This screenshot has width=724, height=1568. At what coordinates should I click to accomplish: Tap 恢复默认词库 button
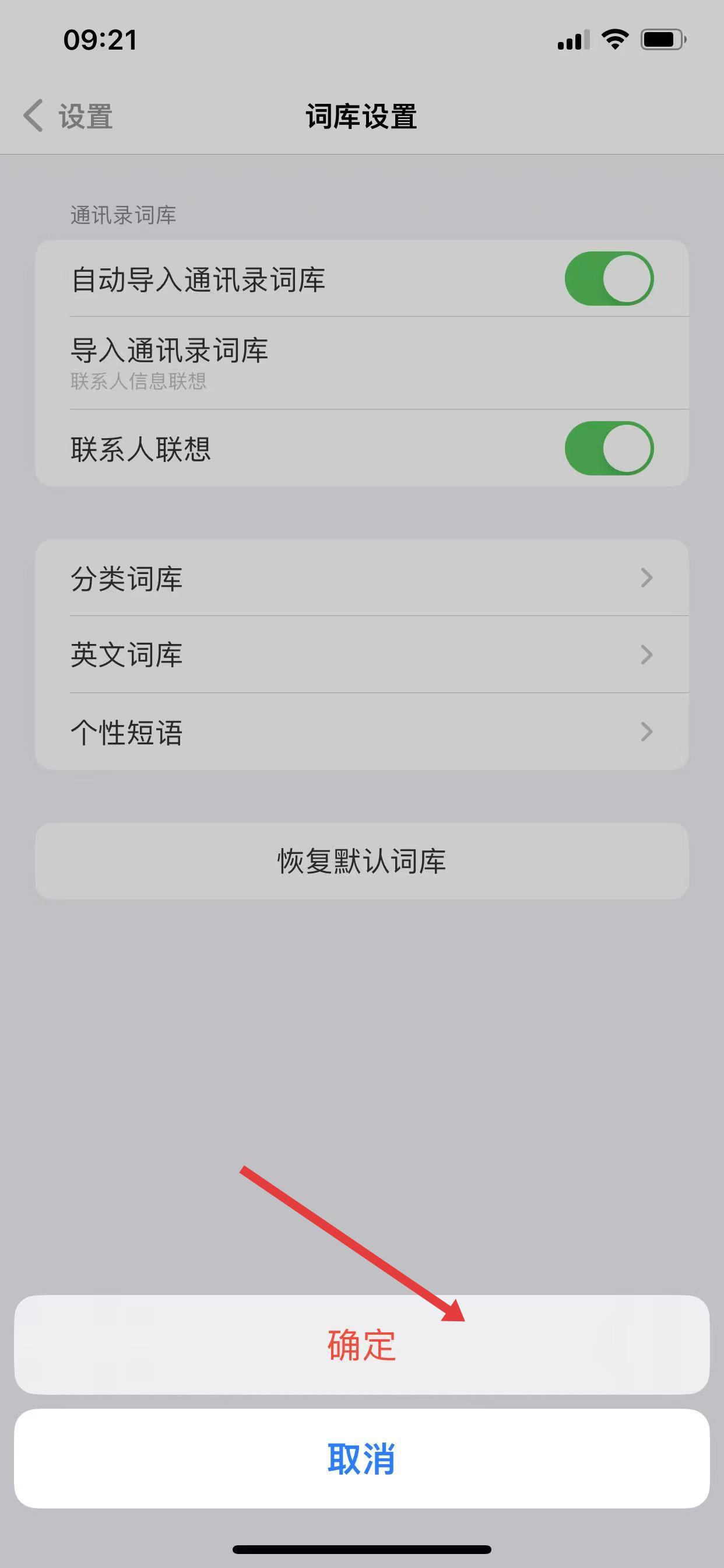coord(361,860)
